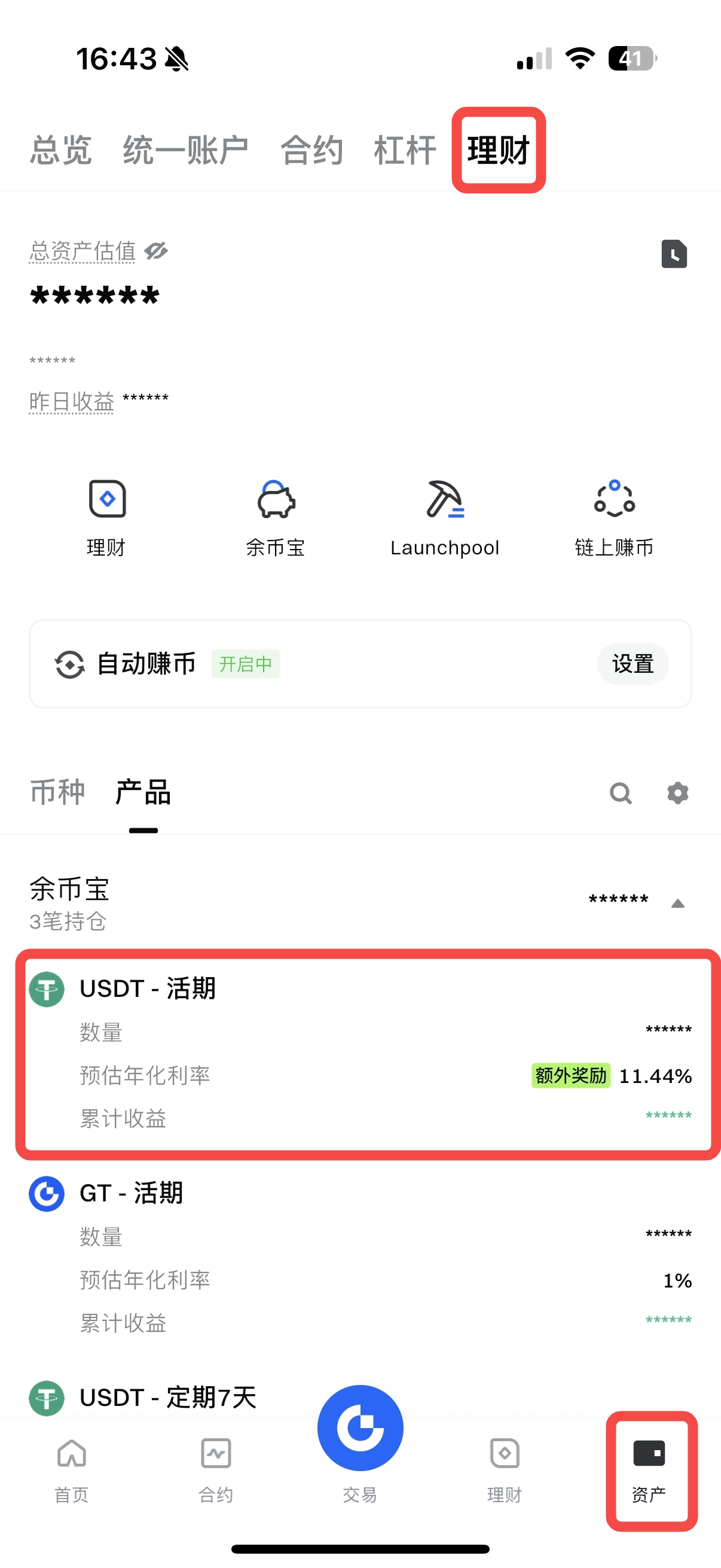Switch to the 币种 list tab
721x1568 pixels.
click(x=57, y=792)
